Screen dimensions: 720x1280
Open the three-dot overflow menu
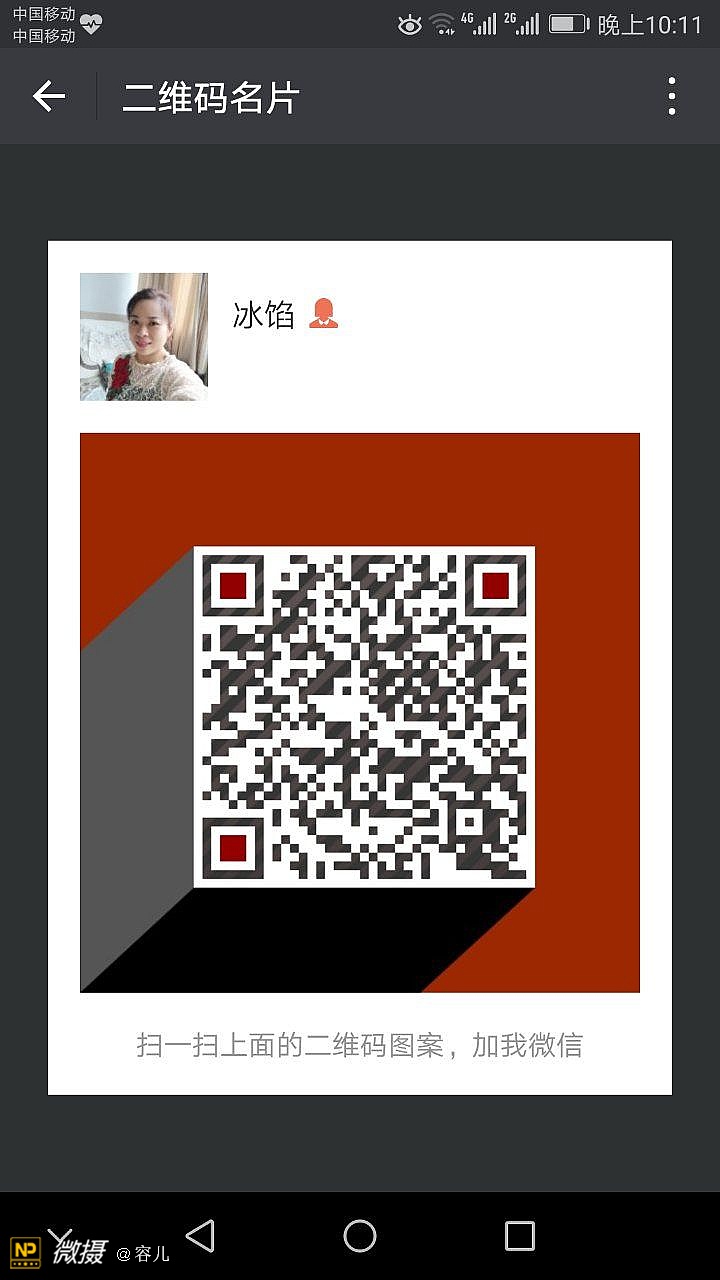(x=671, y=97)
